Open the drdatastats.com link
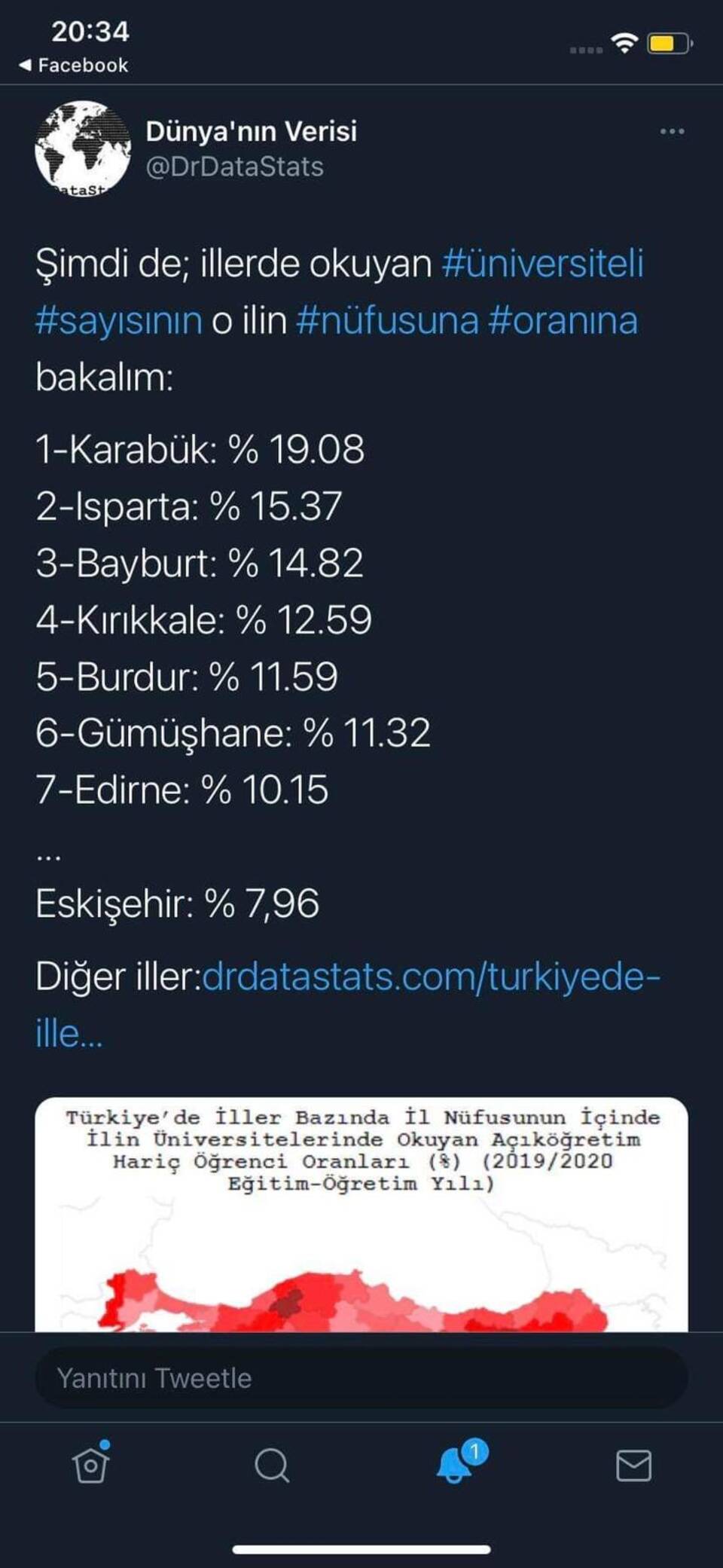This screenshot has height=1568, width=723. tap(431, 977)
